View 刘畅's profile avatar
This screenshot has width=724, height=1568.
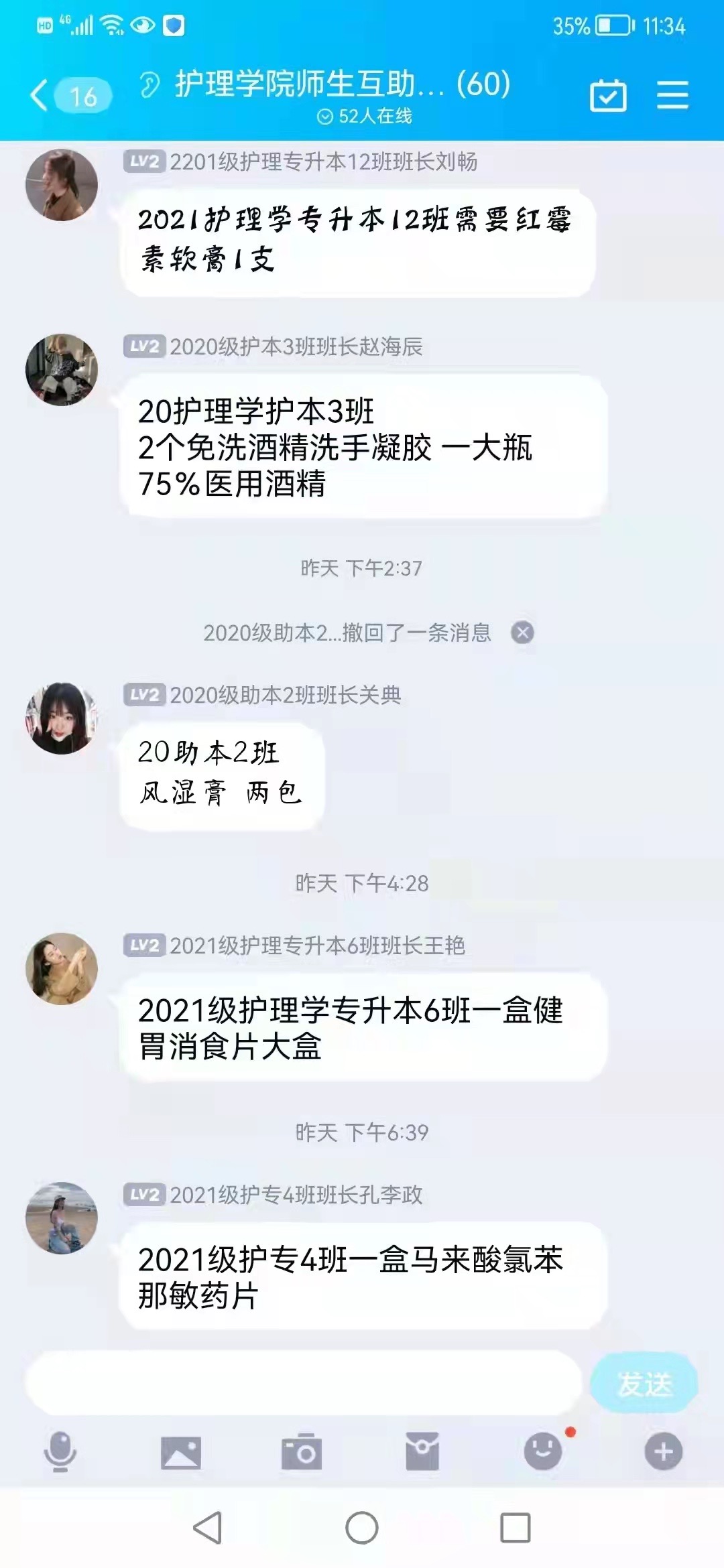click(x=62, y=185)
